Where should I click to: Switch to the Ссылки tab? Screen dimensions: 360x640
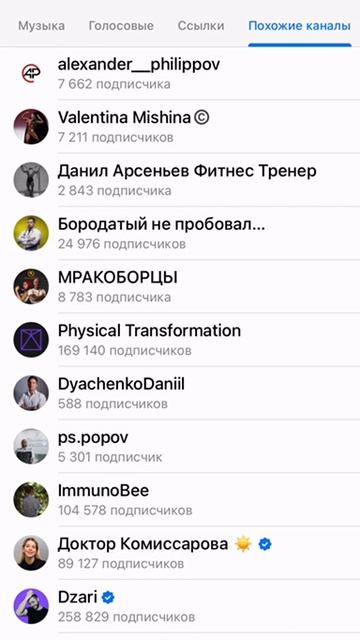tap(201, 26)
